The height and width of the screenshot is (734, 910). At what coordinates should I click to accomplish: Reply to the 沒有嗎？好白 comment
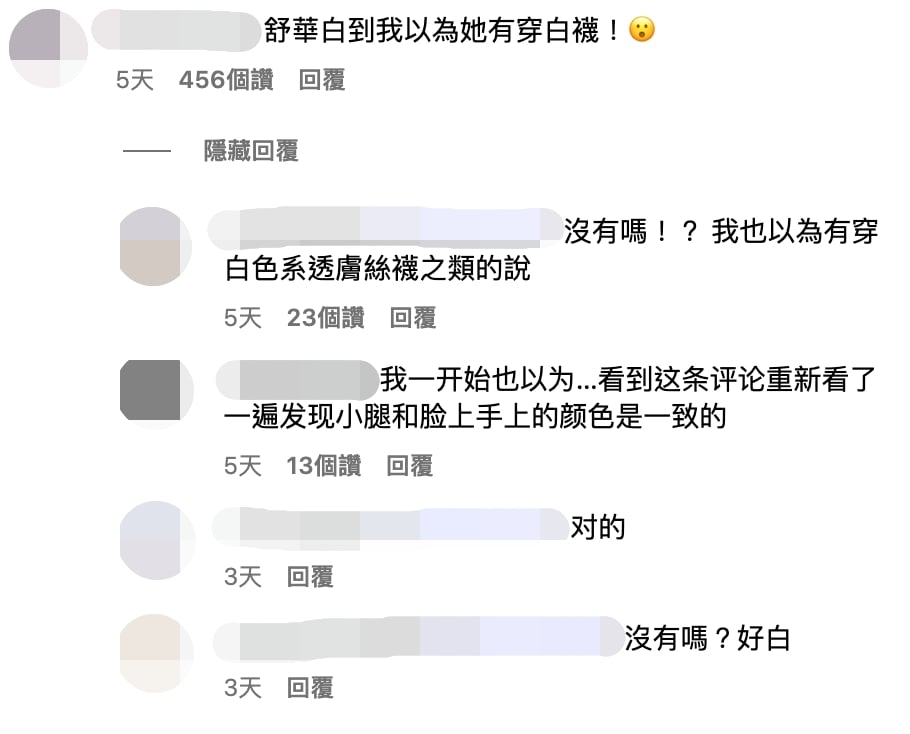[309, 688]
